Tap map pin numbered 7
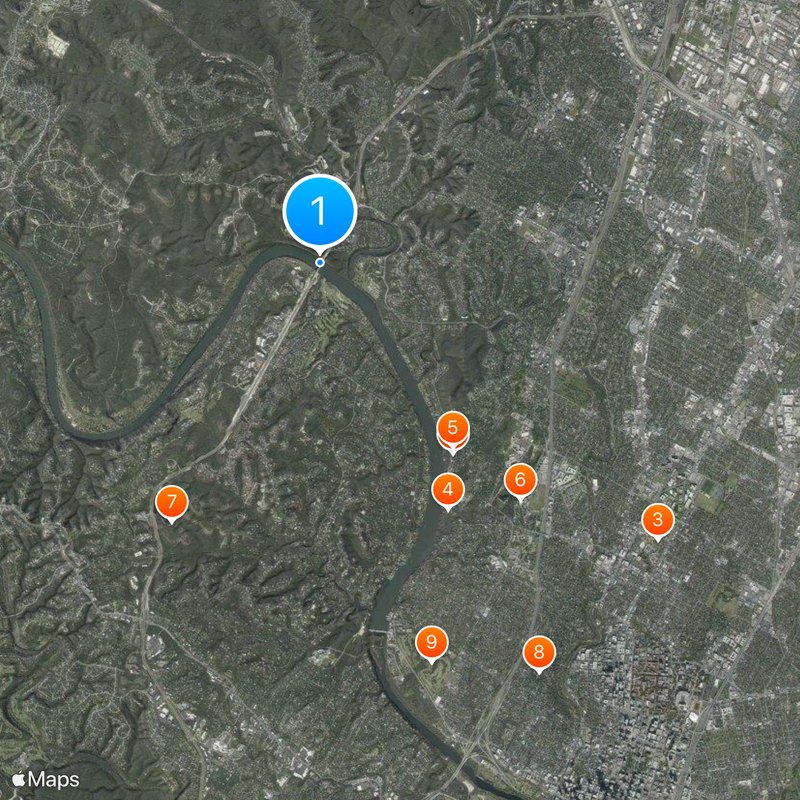This screenshot has height=800, width=800. [x=172, y=501]
